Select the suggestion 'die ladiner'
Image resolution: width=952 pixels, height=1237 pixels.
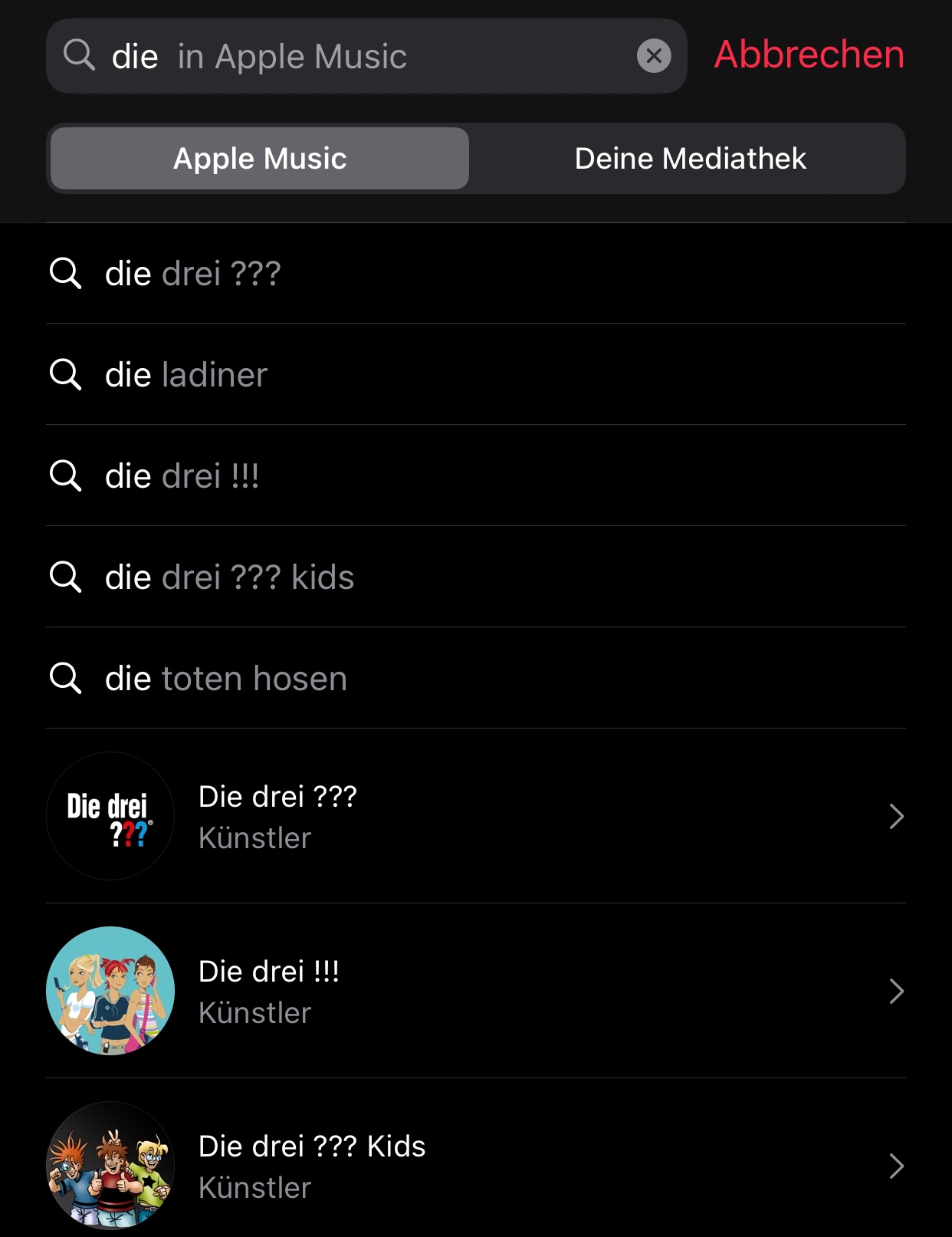tap(186, 374)
